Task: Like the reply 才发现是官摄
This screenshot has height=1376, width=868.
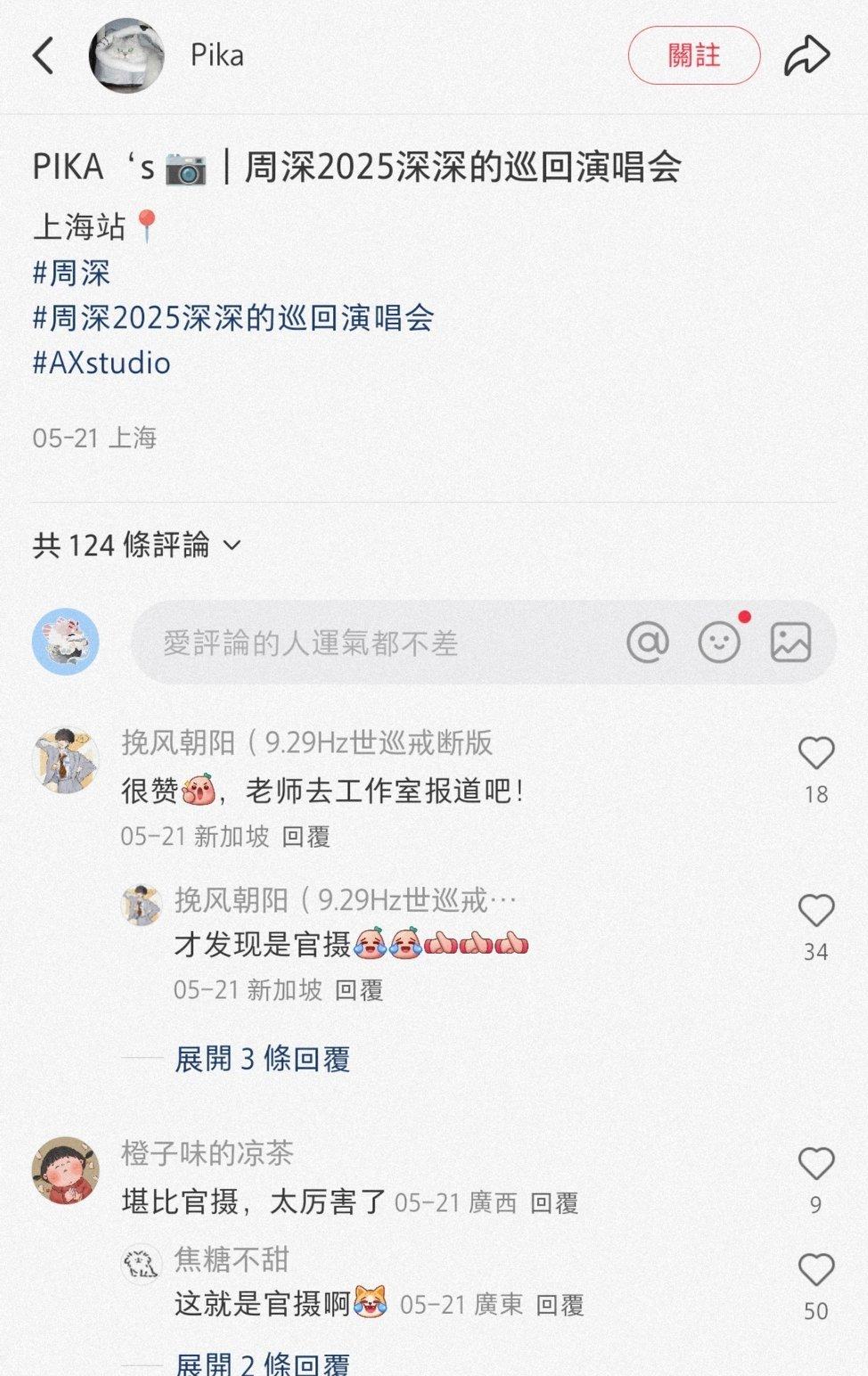Action: [x=815, y=912]
